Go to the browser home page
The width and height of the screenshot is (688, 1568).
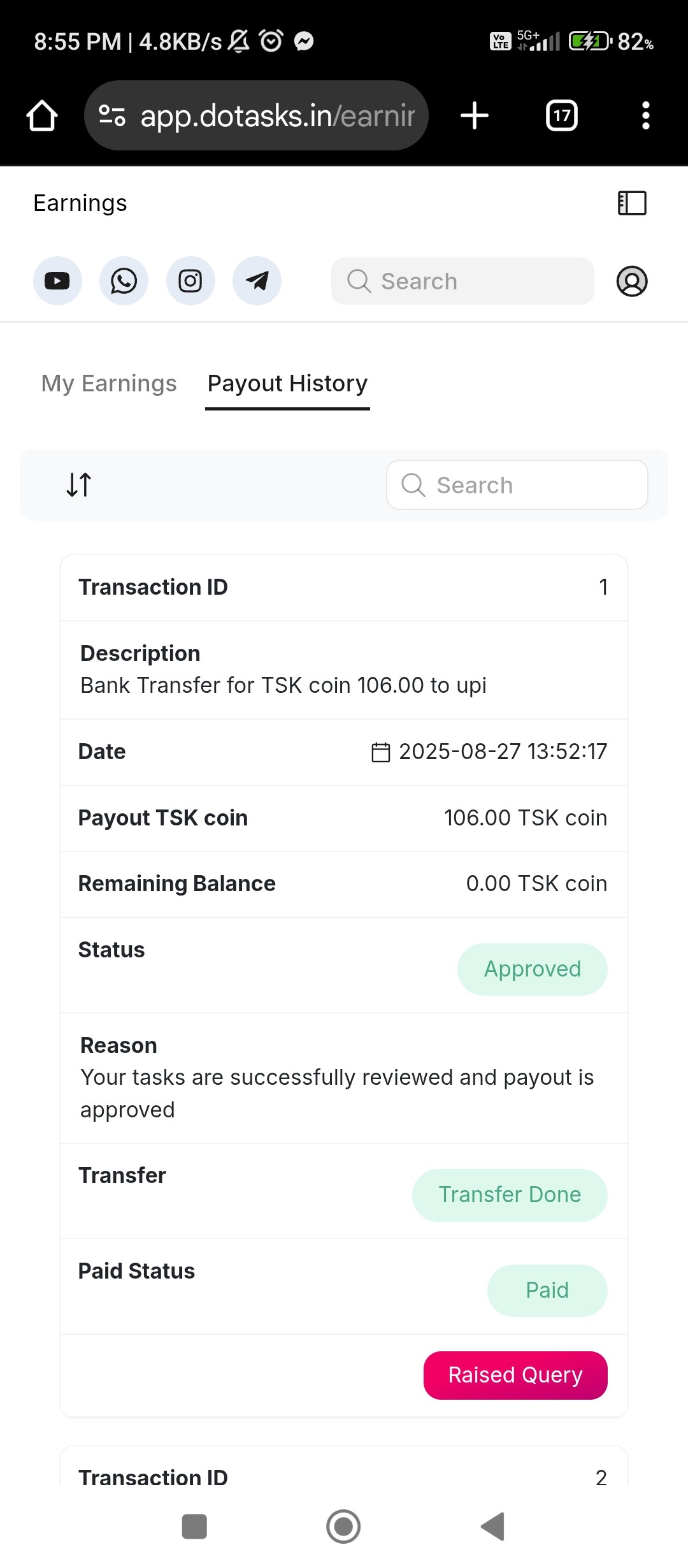[x=42, y=115]
